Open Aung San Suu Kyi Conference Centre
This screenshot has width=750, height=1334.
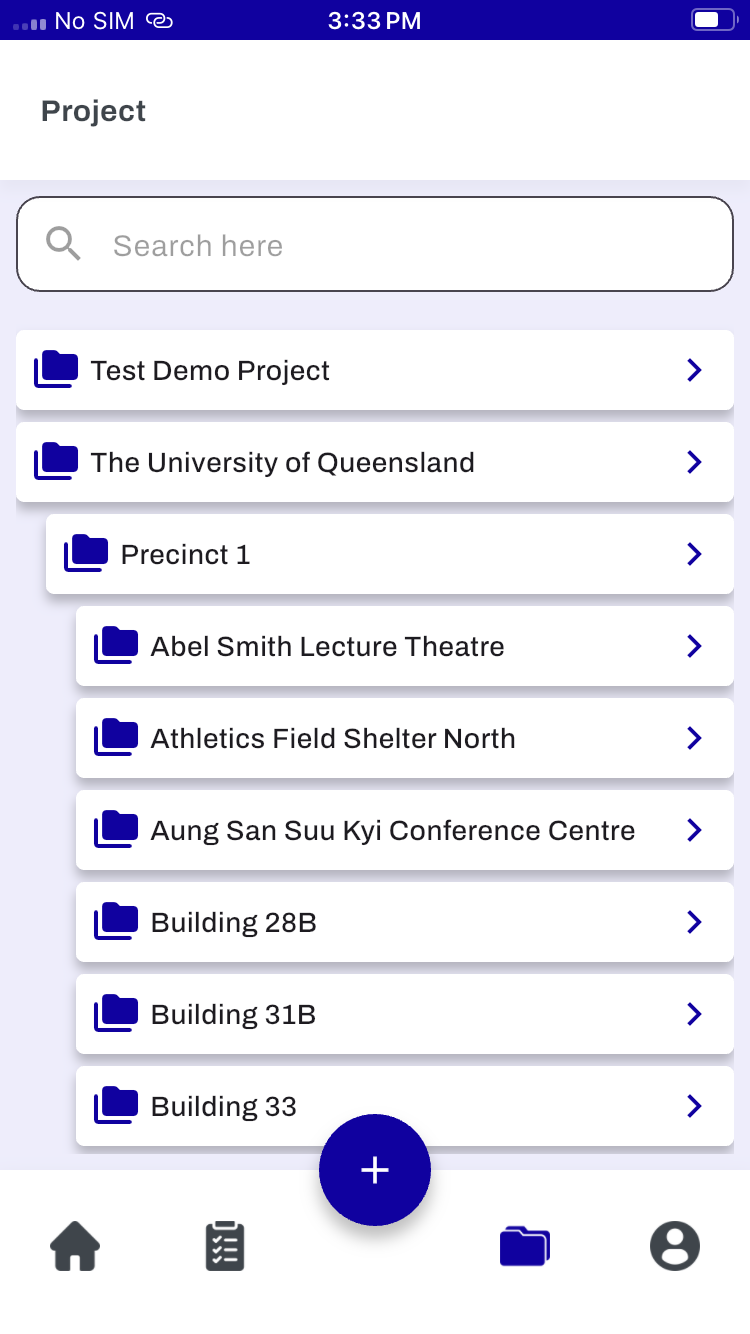(x=405, y=830)
